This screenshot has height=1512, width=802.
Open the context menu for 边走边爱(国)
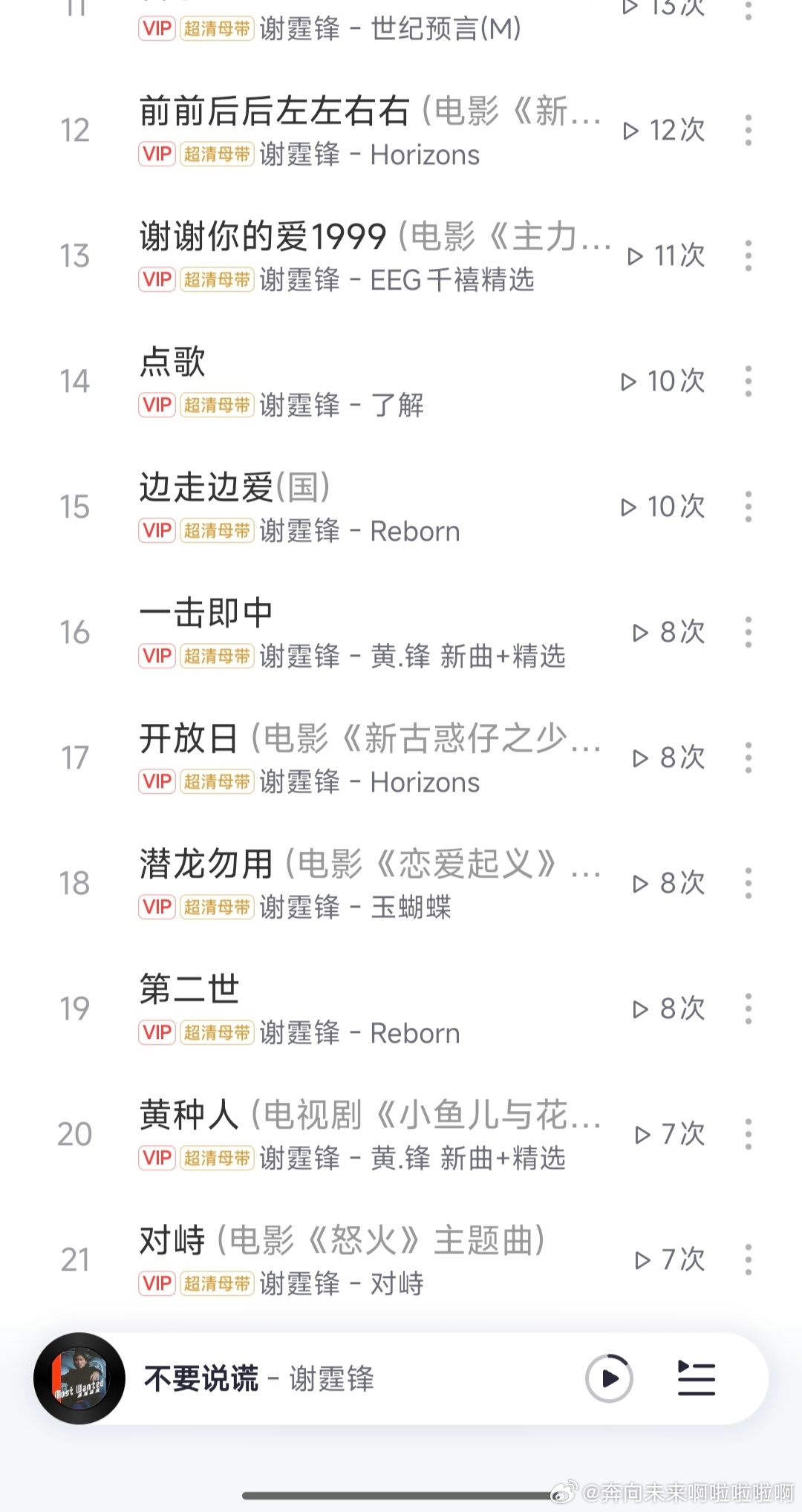click(749, 506)
